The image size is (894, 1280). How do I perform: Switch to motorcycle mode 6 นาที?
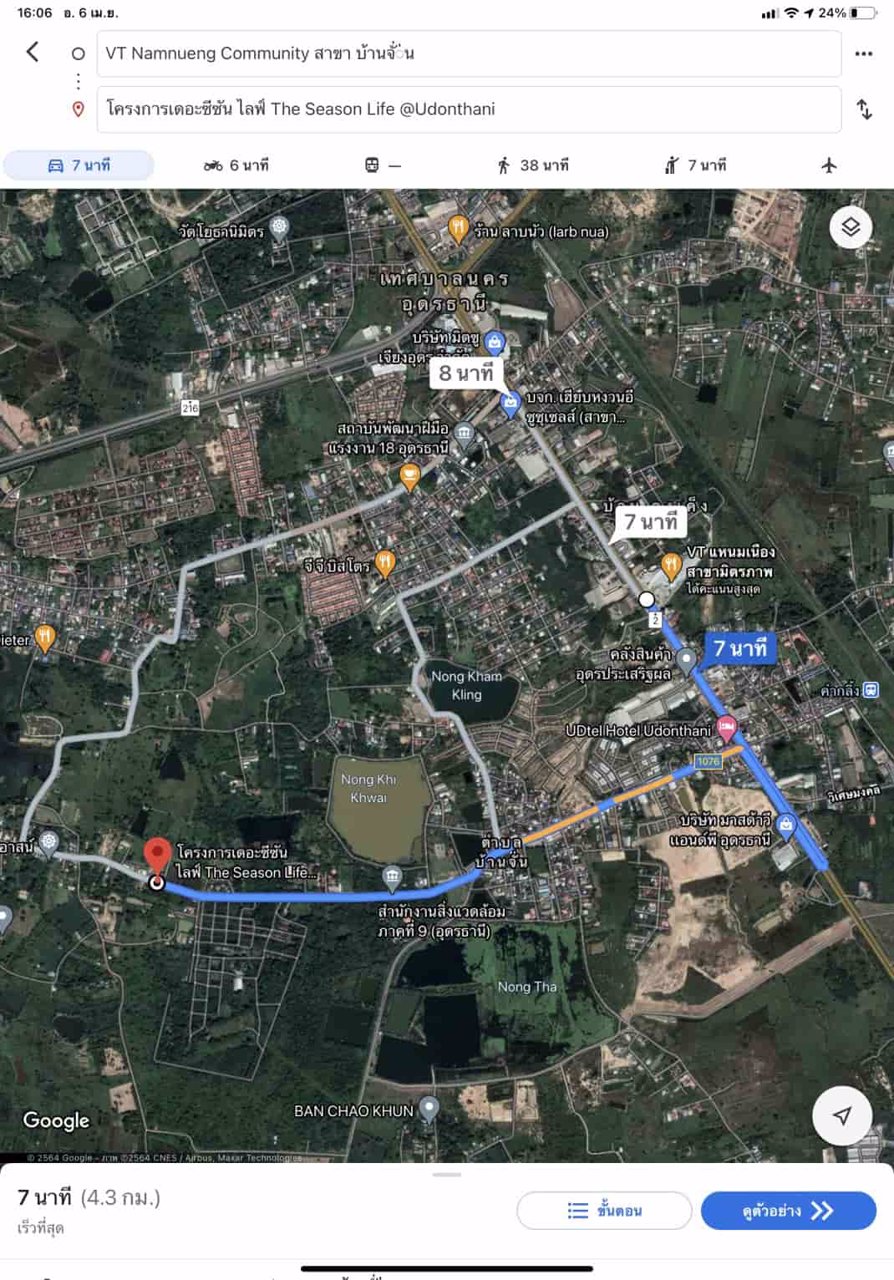(236, 165)
